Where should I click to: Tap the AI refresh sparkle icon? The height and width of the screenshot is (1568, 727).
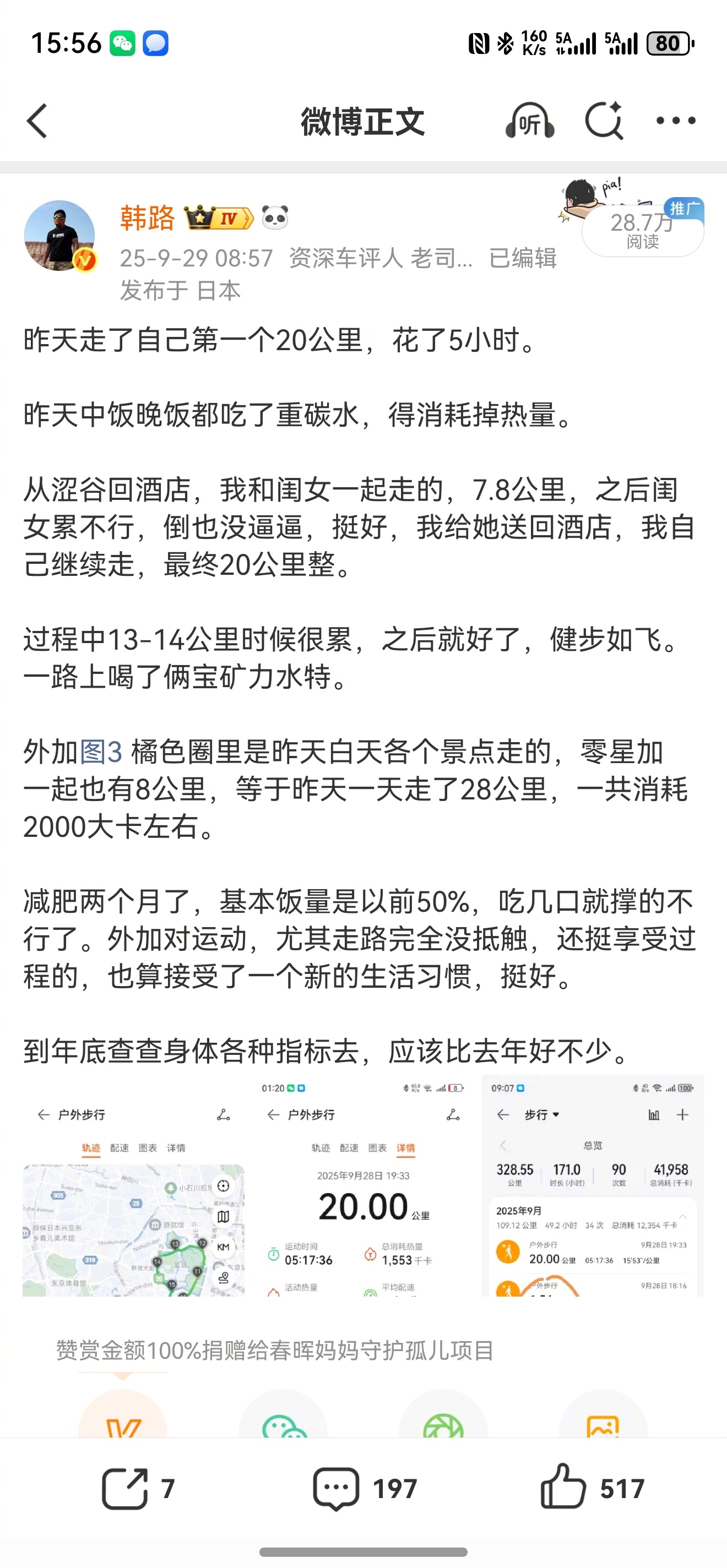604,121
